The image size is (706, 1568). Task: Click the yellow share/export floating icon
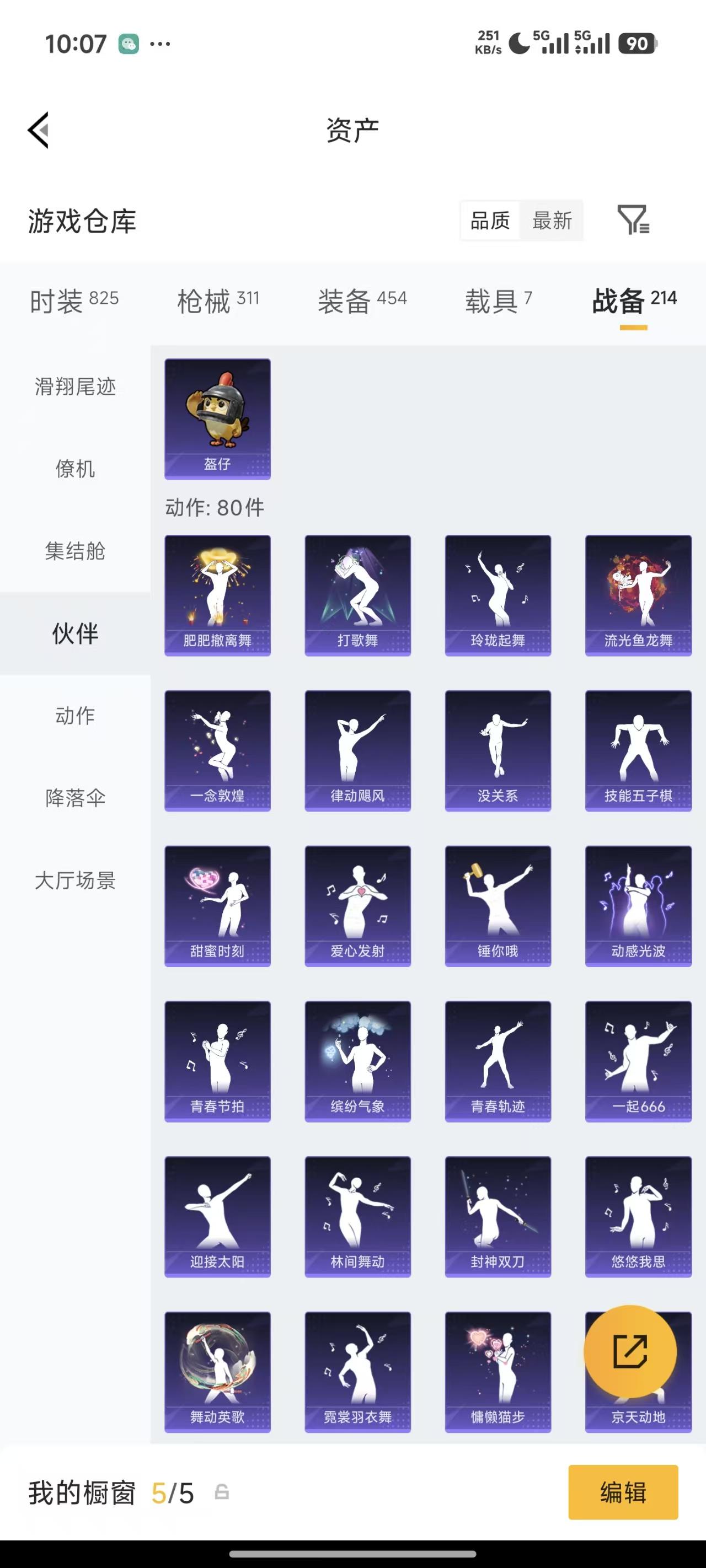pyautogui.click(x=630, y=1350)
